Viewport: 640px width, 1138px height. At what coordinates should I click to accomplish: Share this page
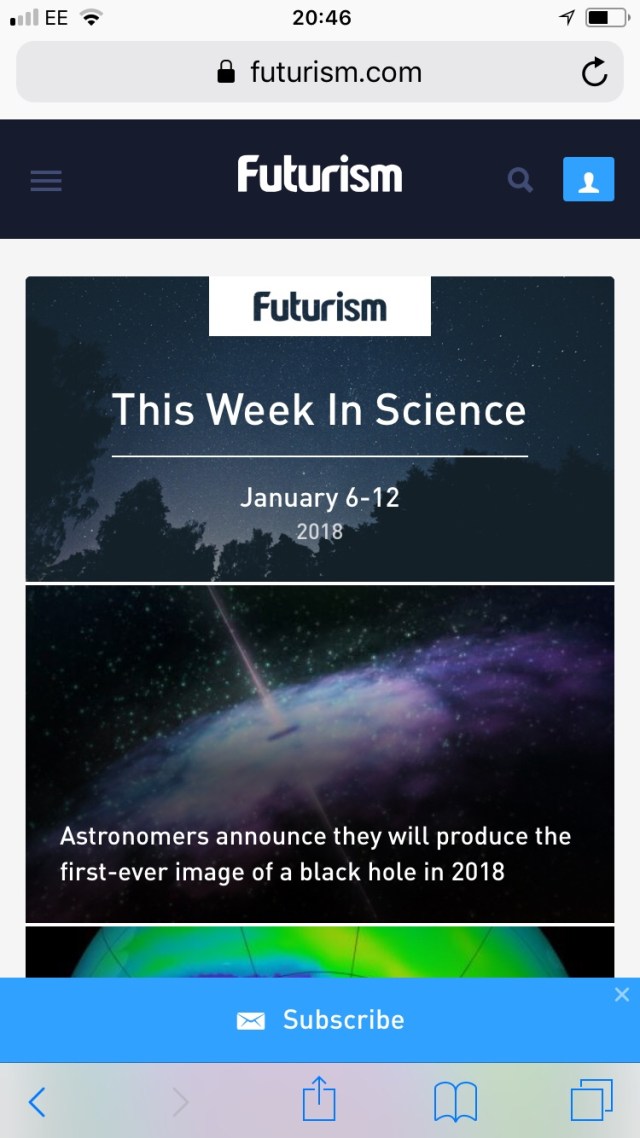coord(319,1100)
